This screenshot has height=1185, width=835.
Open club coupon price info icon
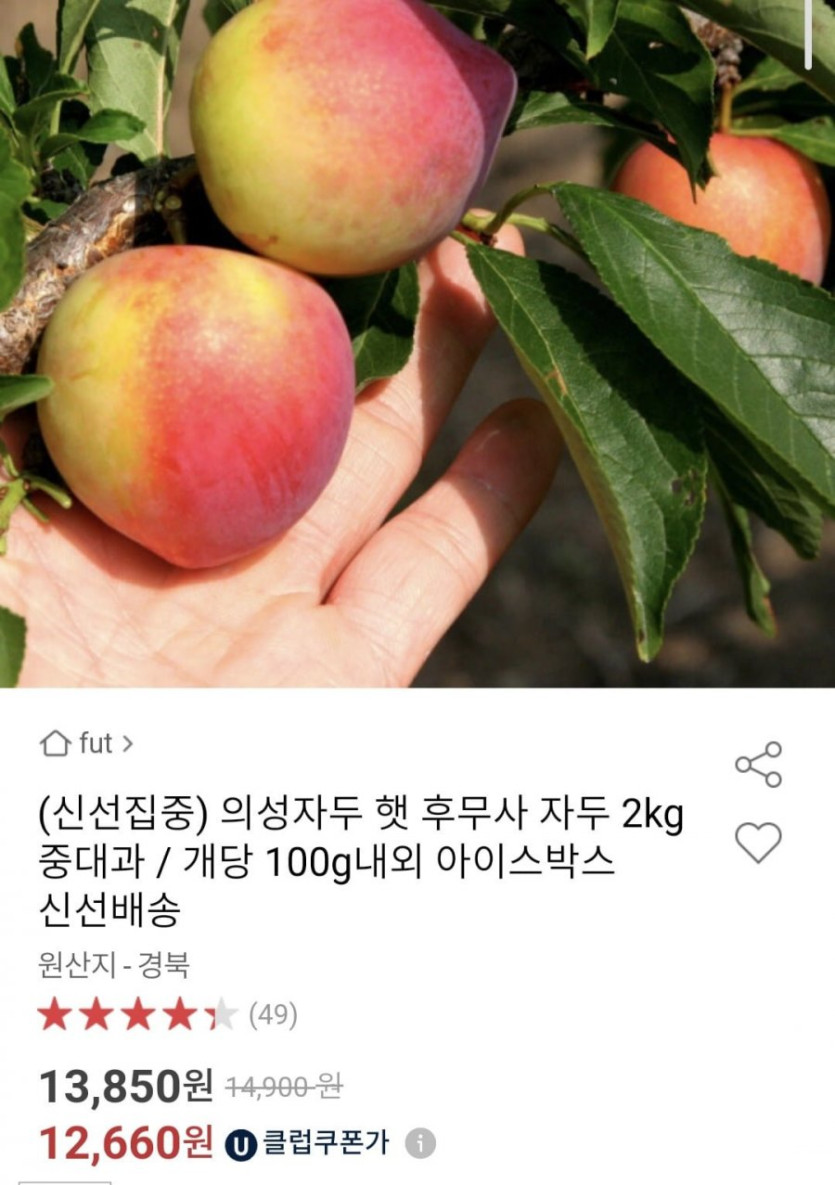pos(420,1143)
